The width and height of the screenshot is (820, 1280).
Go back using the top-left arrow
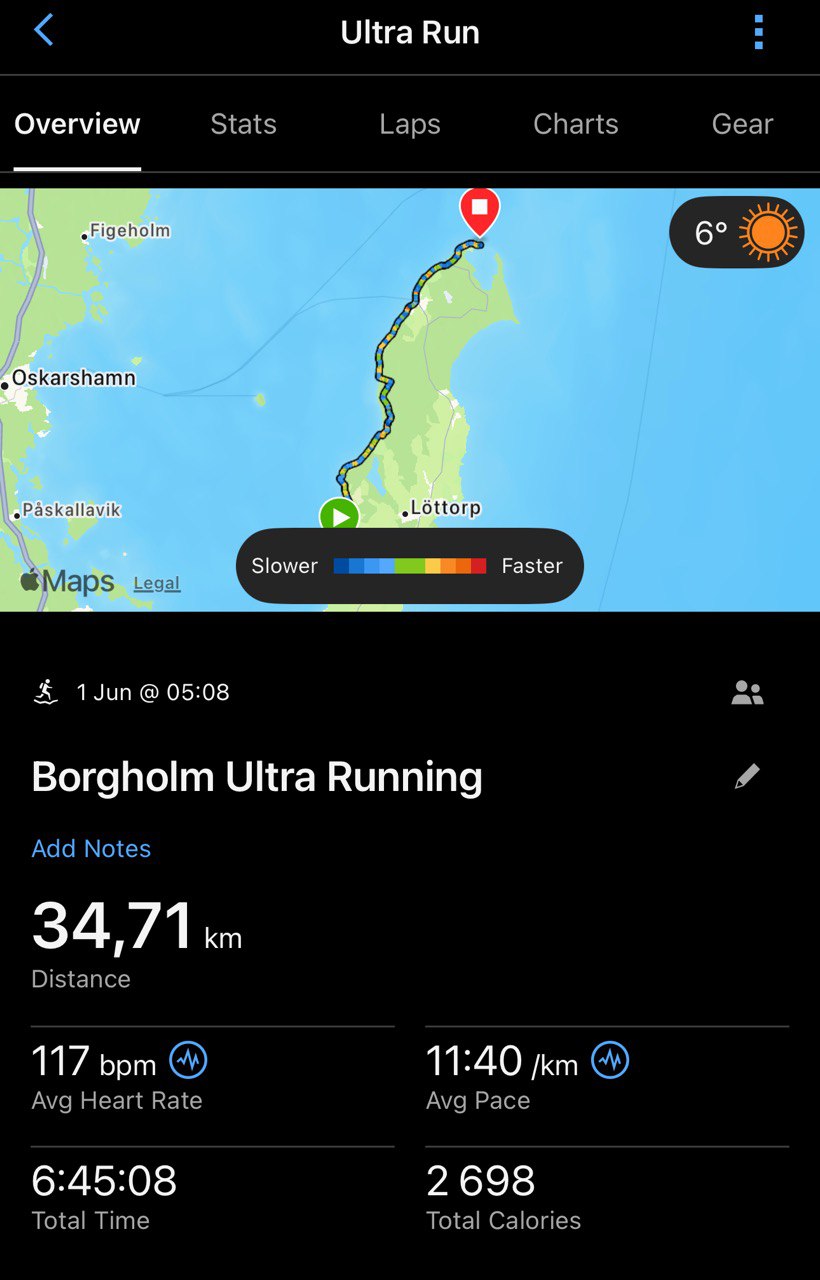(44, 31)
